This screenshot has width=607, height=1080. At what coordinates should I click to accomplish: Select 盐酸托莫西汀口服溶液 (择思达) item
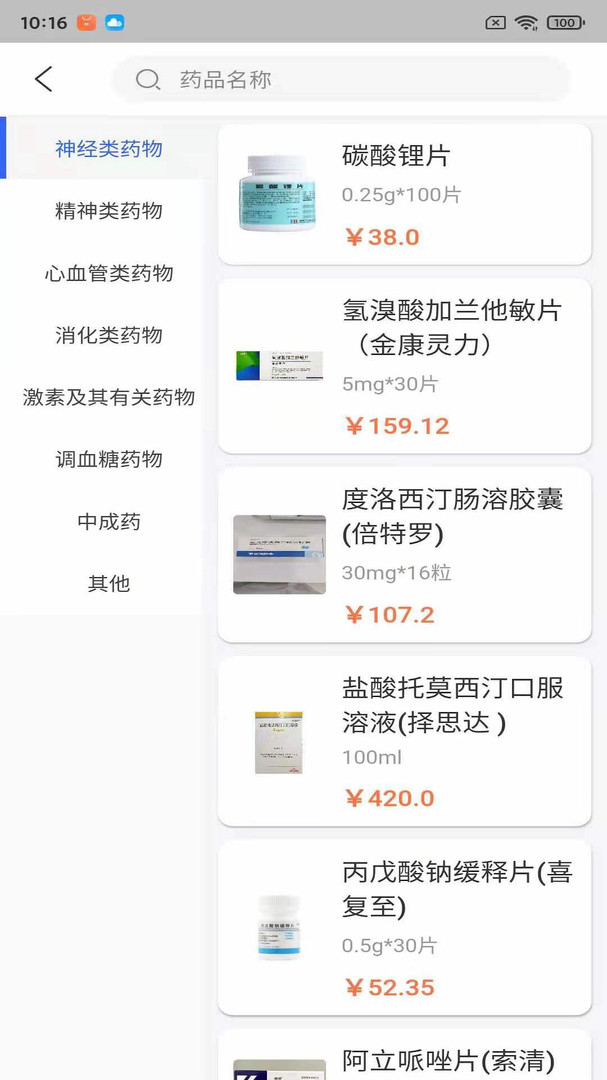pyautogui.click(x=404, y=741)
